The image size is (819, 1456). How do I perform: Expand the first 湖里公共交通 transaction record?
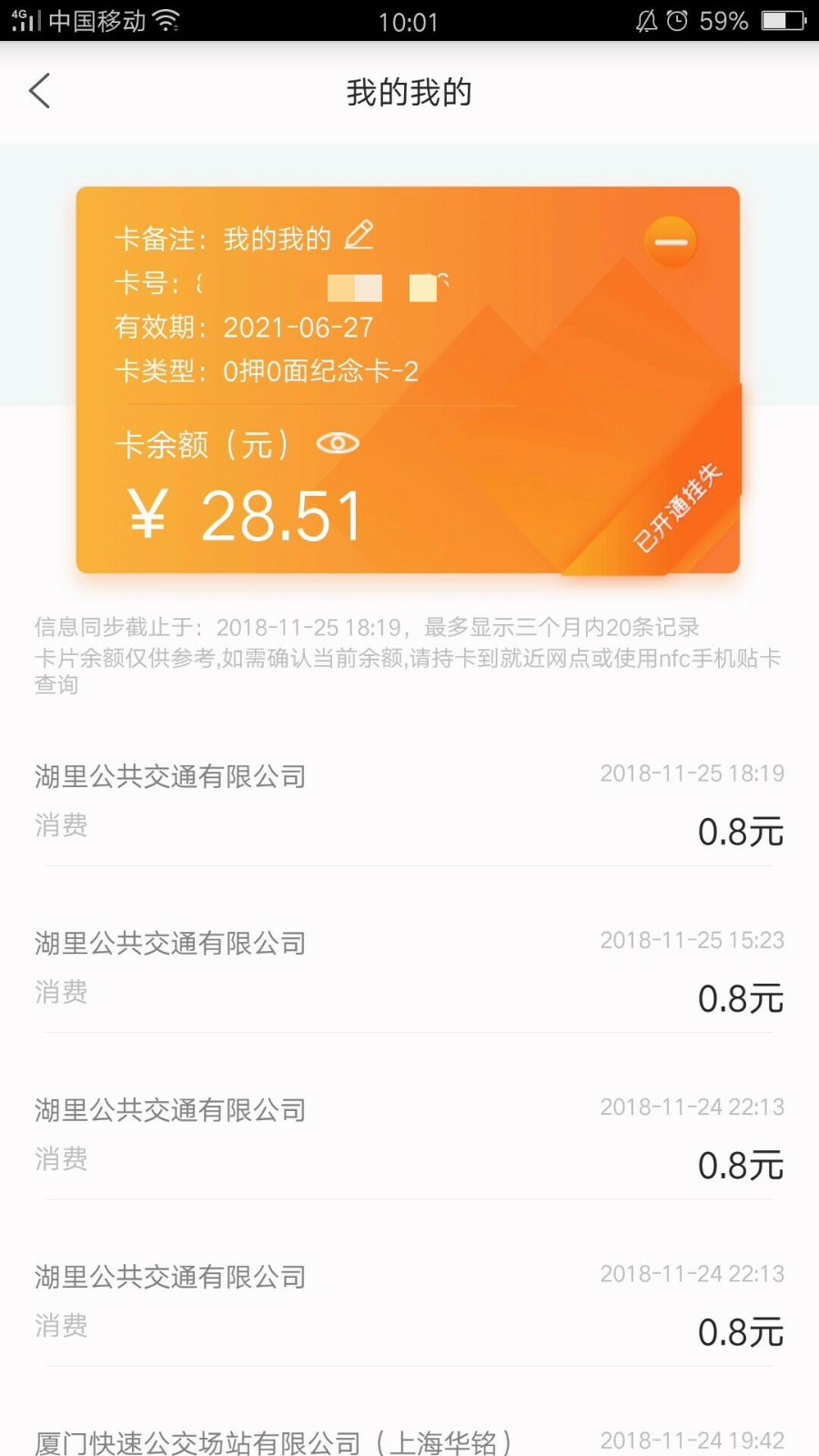(409, 801)
